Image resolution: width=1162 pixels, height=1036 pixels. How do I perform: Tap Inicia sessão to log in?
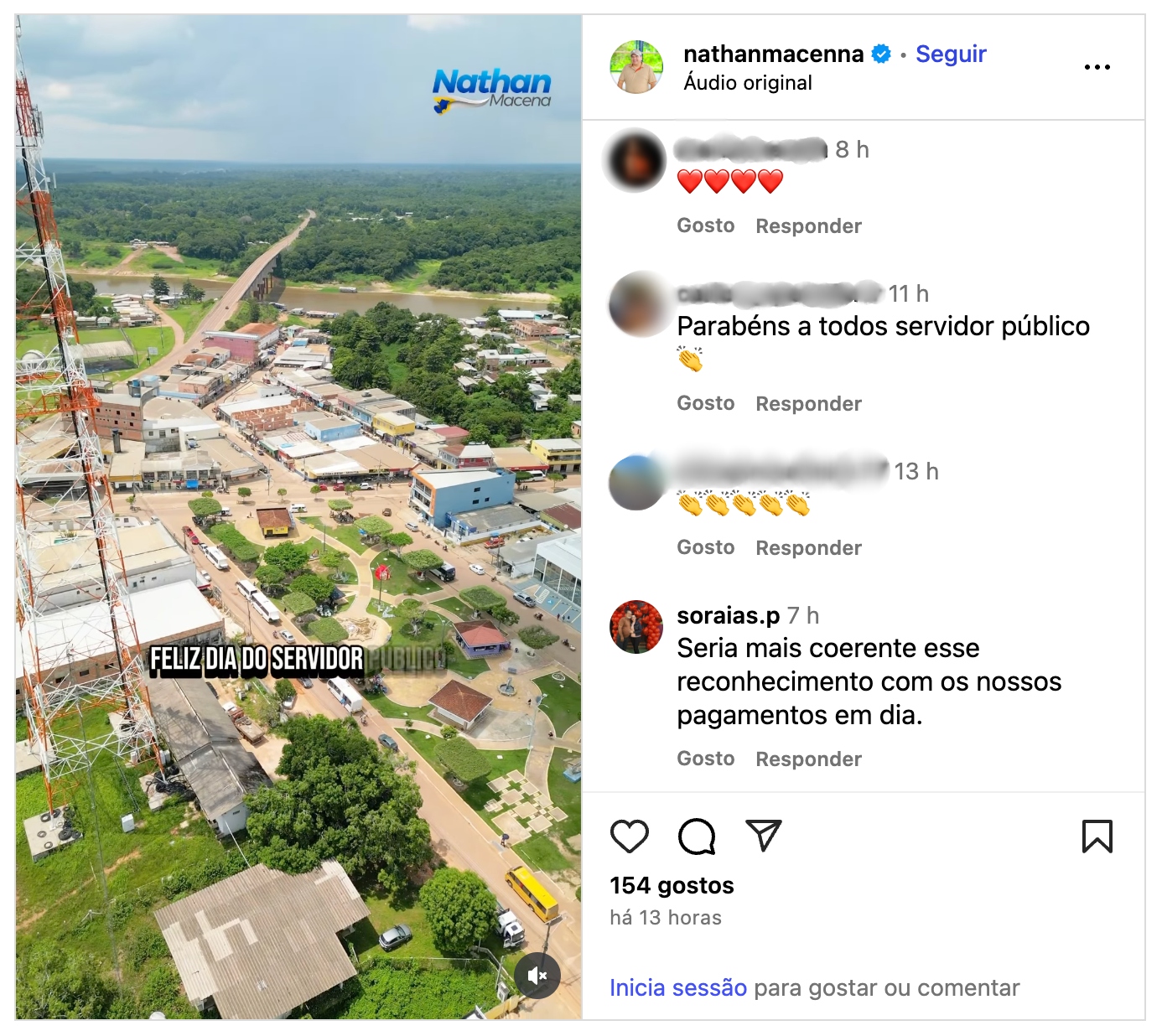[677, 987]
